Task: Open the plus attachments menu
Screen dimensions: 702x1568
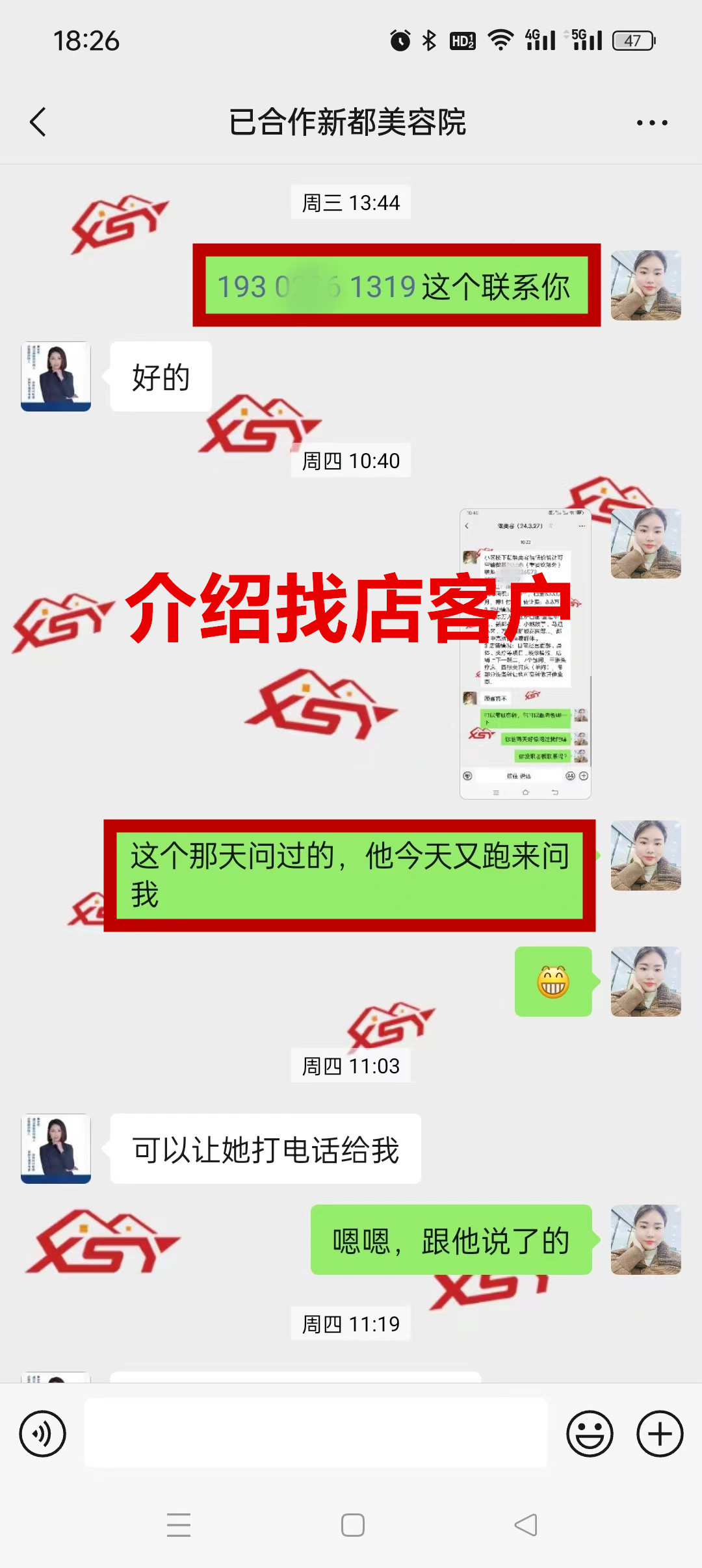Action: tap(659, 1433)
